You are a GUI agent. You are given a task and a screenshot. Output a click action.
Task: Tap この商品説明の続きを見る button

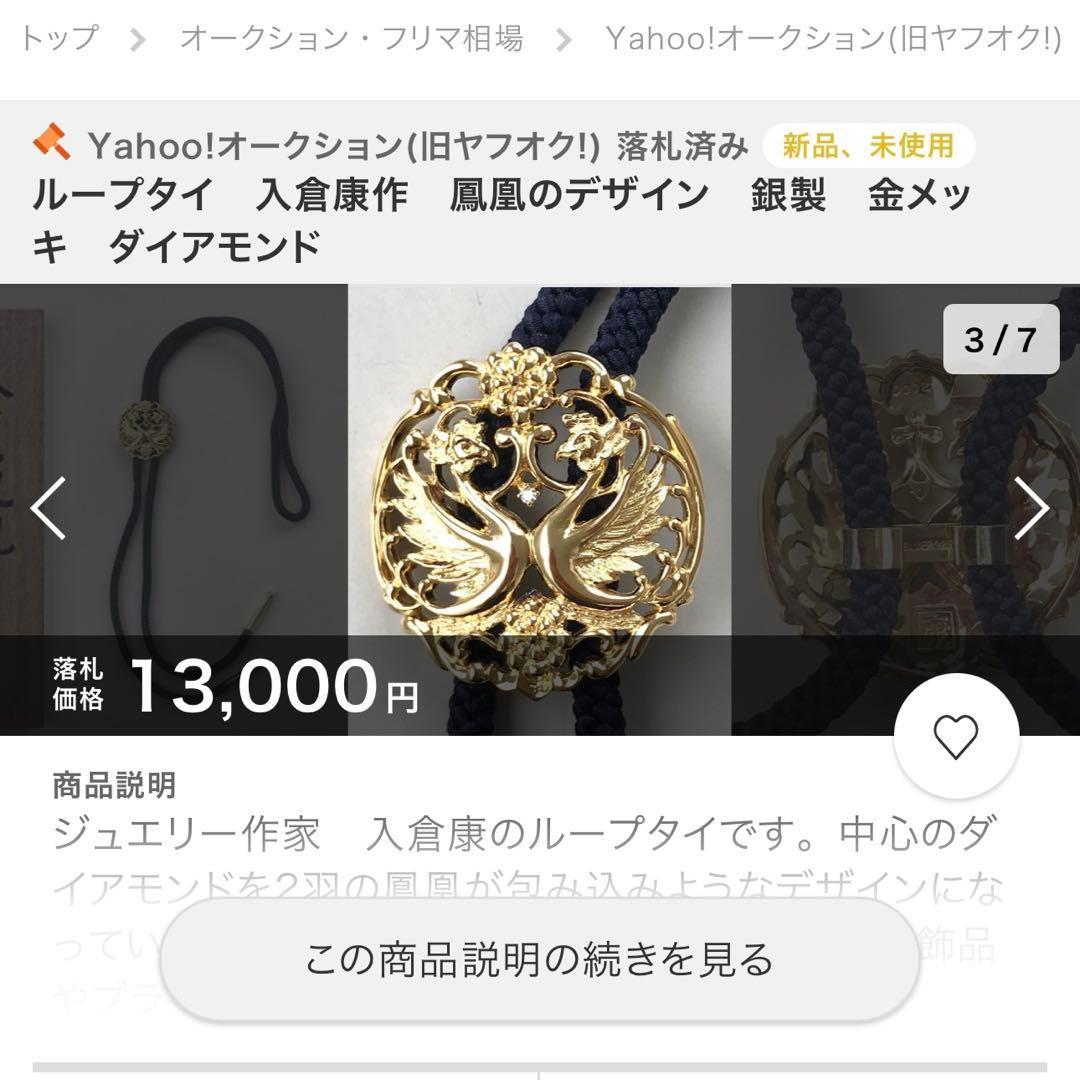539,960
